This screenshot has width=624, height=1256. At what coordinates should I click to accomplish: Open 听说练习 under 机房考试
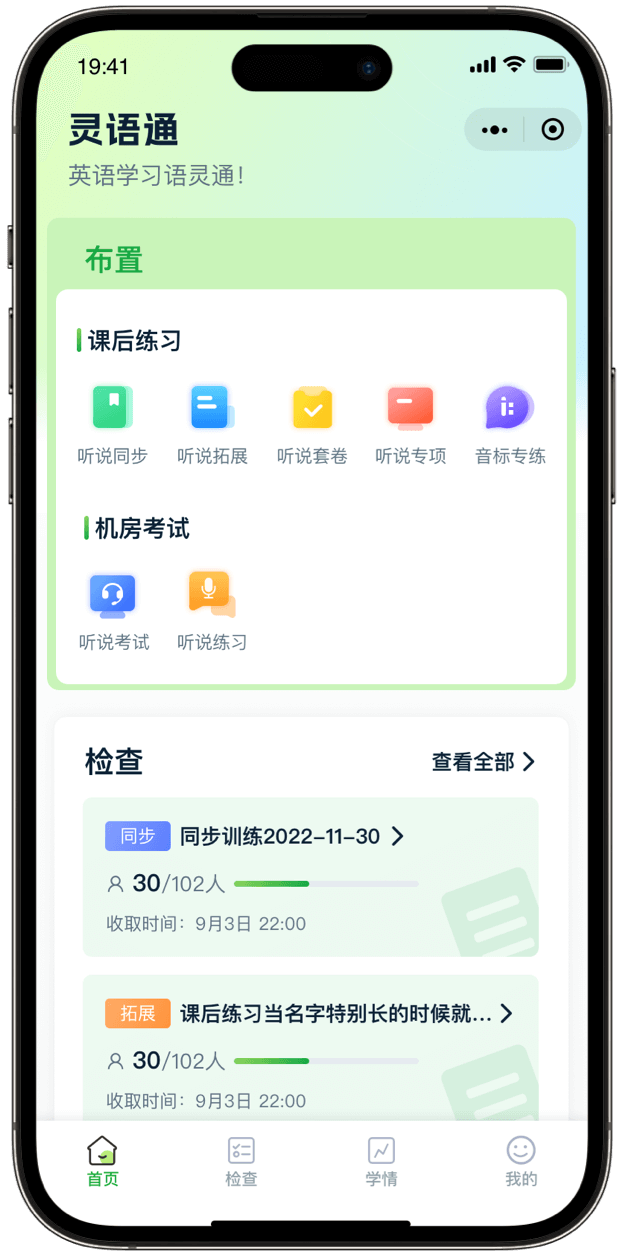(212, 611)
